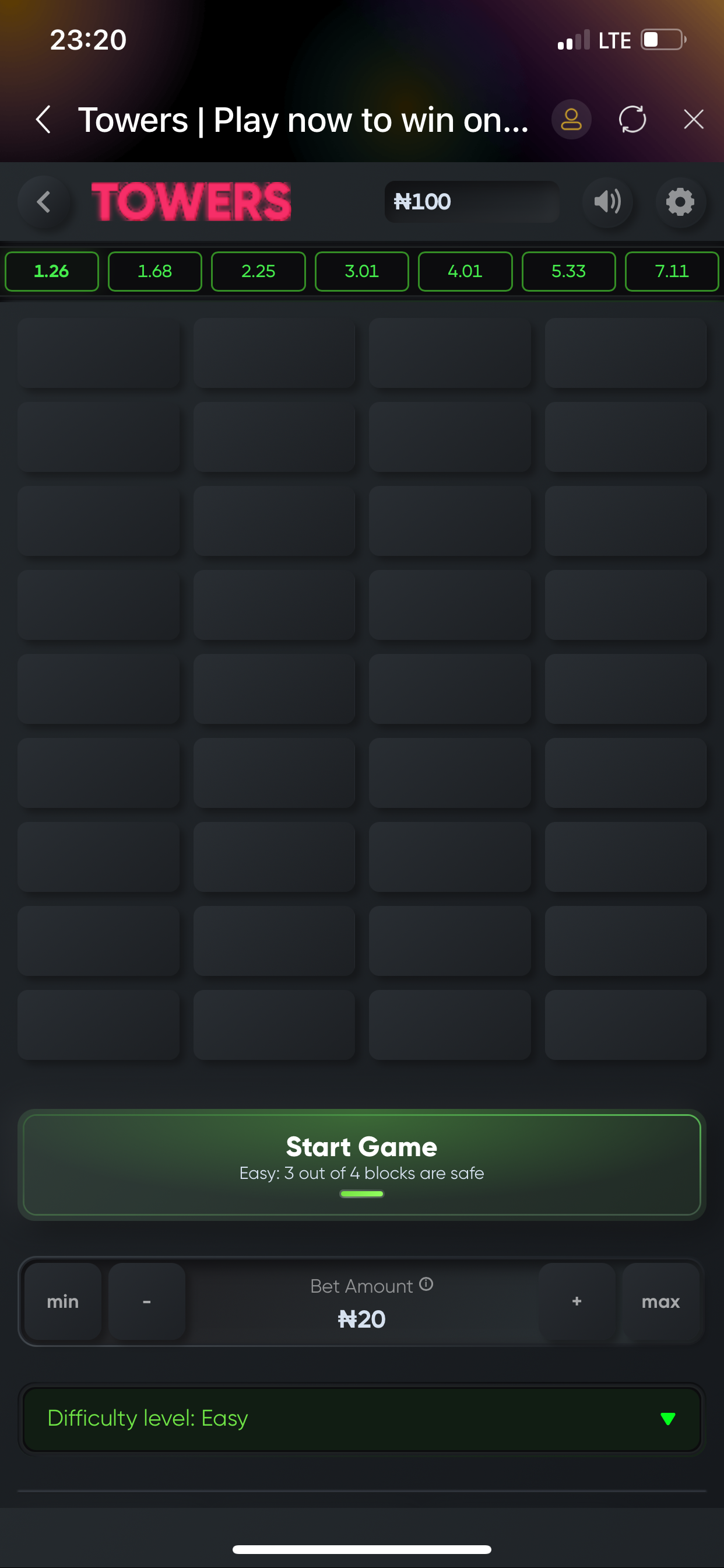Set bet amount to max
The width and height of the screenshot is (724, 1568).
(x=660, y=1301)
